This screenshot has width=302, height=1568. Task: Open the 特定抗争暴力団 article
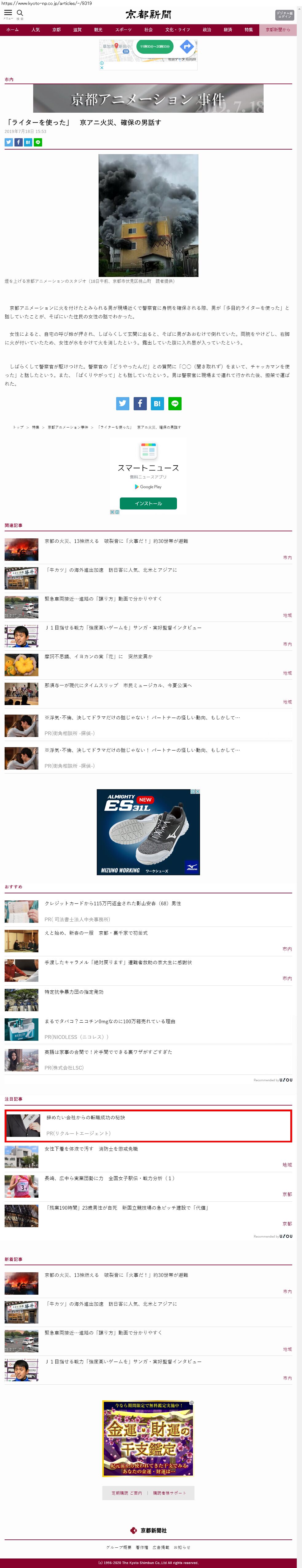pos(74,992)
